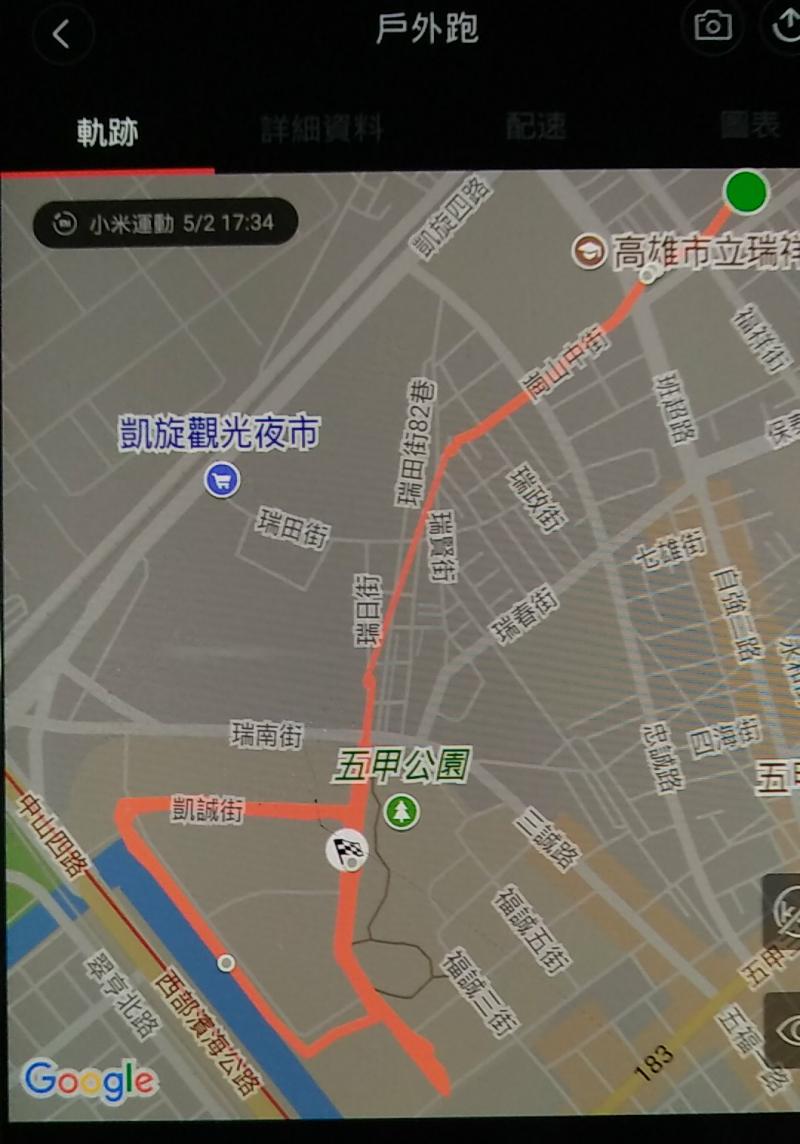Switch to the 圖表 charts tab
This screenshot has width=800, height=1144.
750,125
